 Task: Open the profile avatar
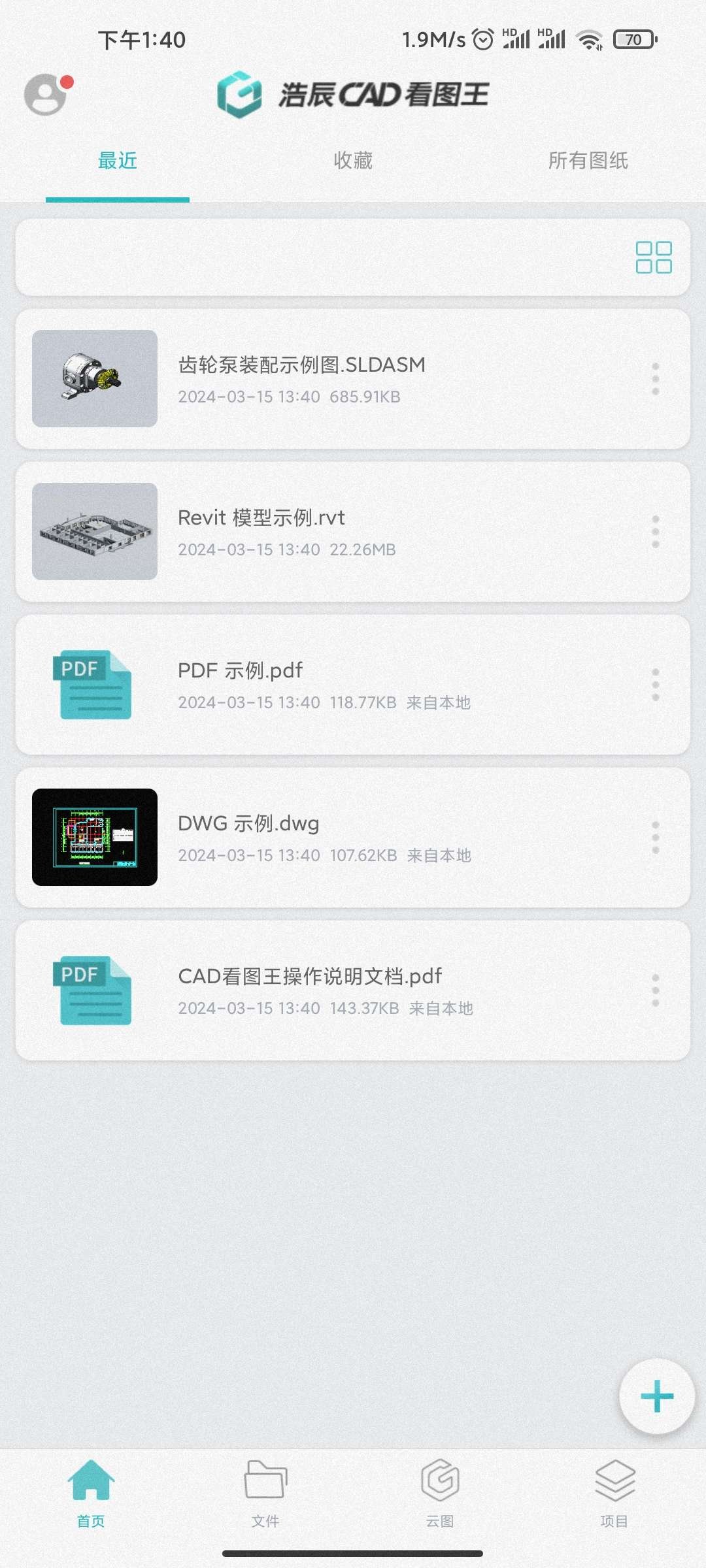pos(46,95)
